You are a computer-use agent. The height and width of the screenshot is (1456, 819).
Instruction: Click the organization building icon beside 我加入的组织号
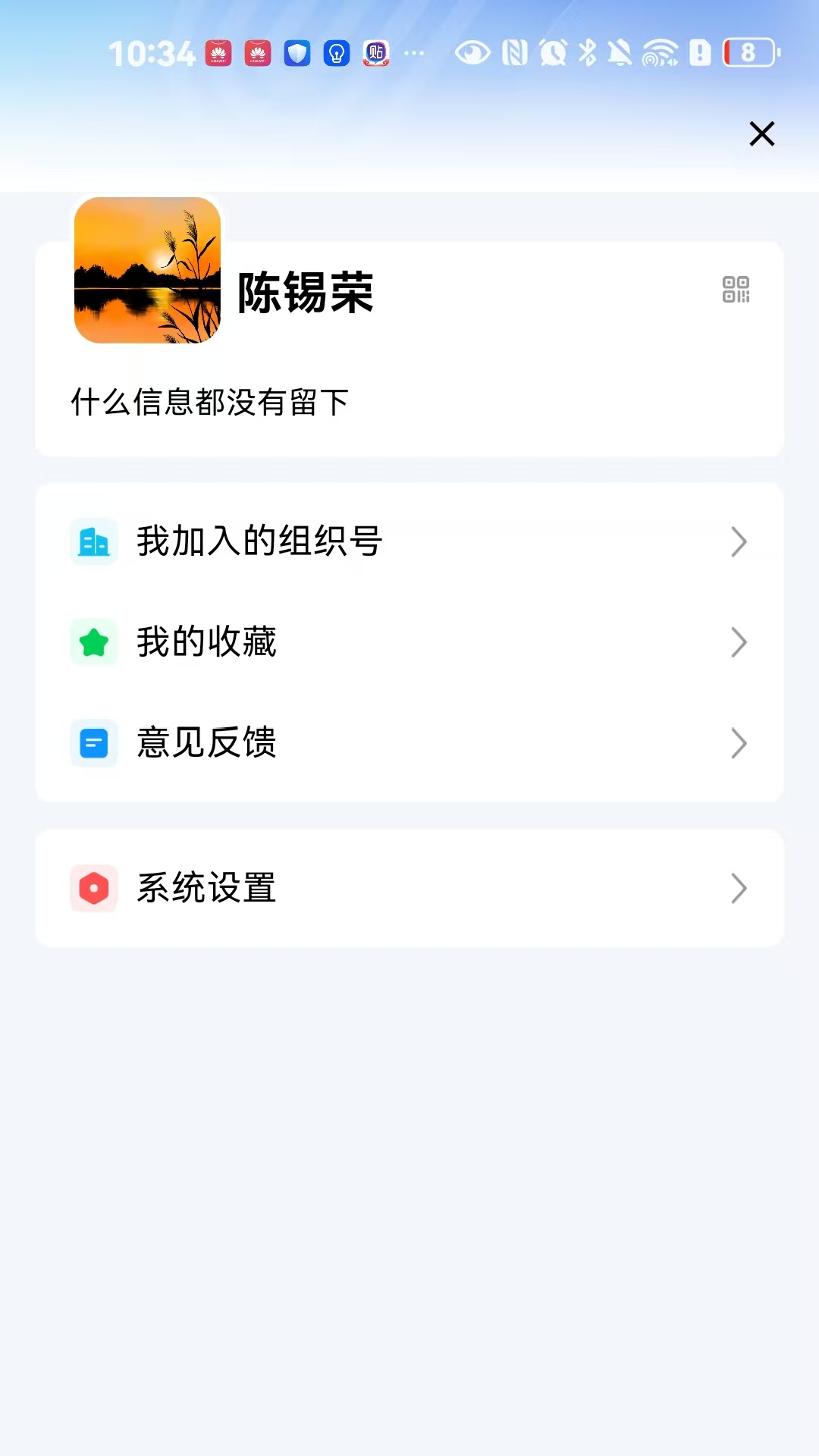click(x=94, y=541)
